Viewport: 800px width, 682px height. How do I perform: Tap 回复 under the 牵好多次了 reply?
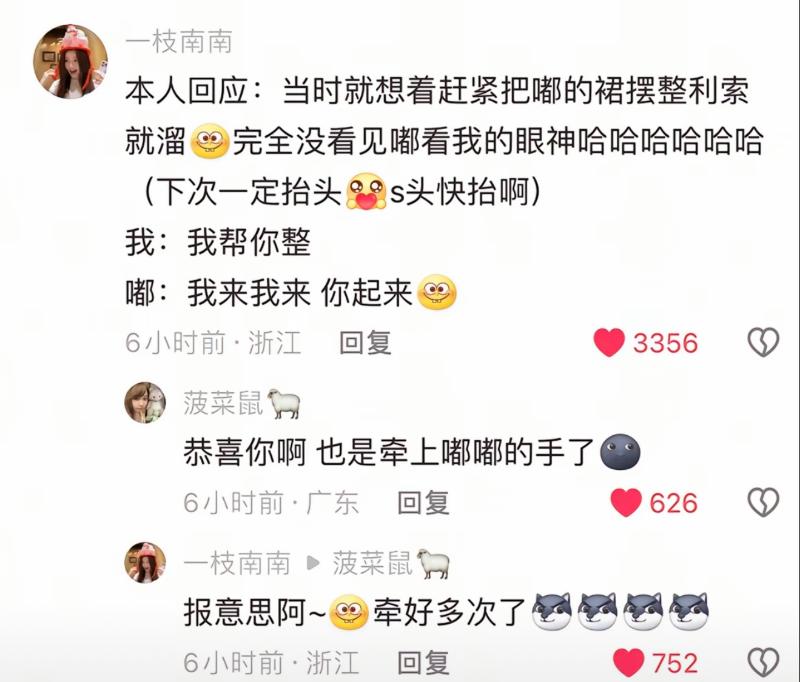423,662
